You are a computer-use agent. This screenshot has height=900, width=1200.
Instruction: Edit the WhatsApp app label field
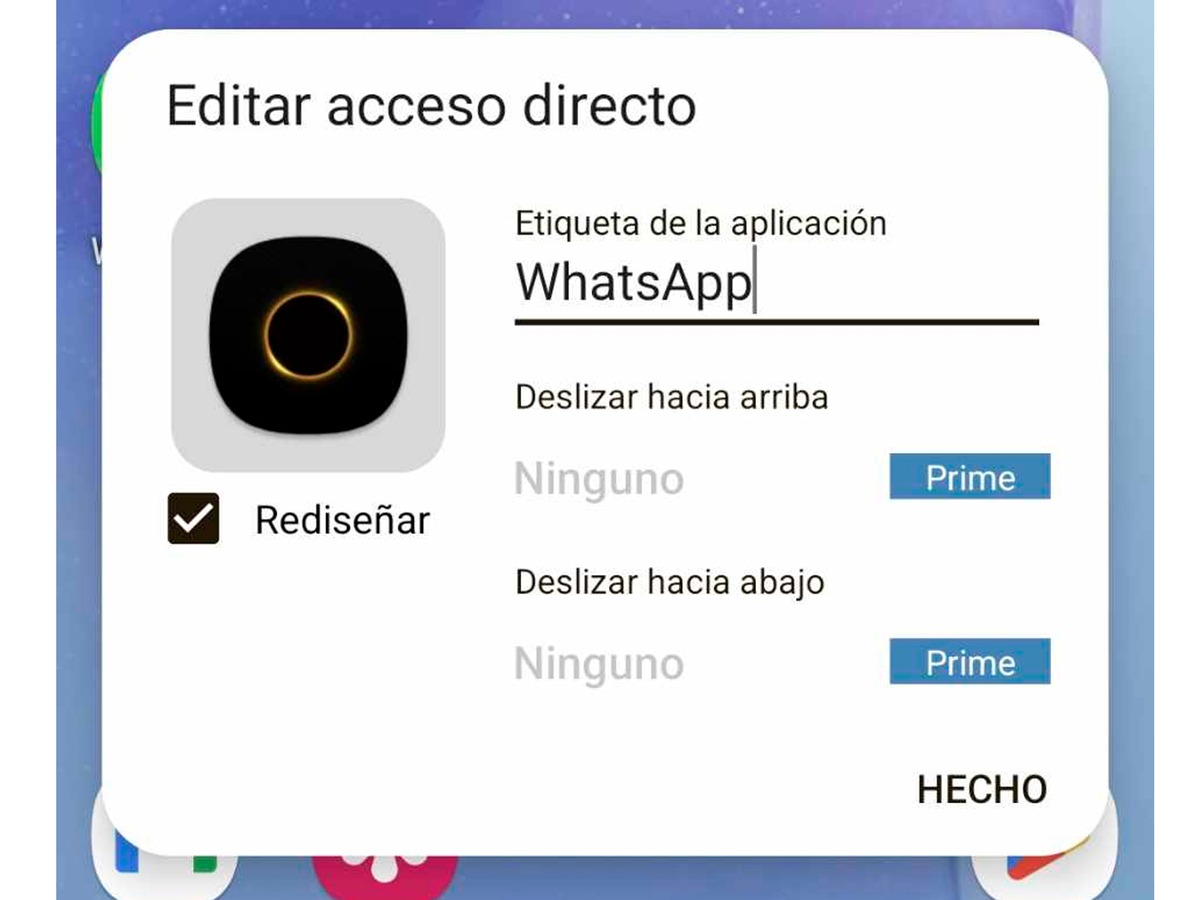[x=775, y=284]
